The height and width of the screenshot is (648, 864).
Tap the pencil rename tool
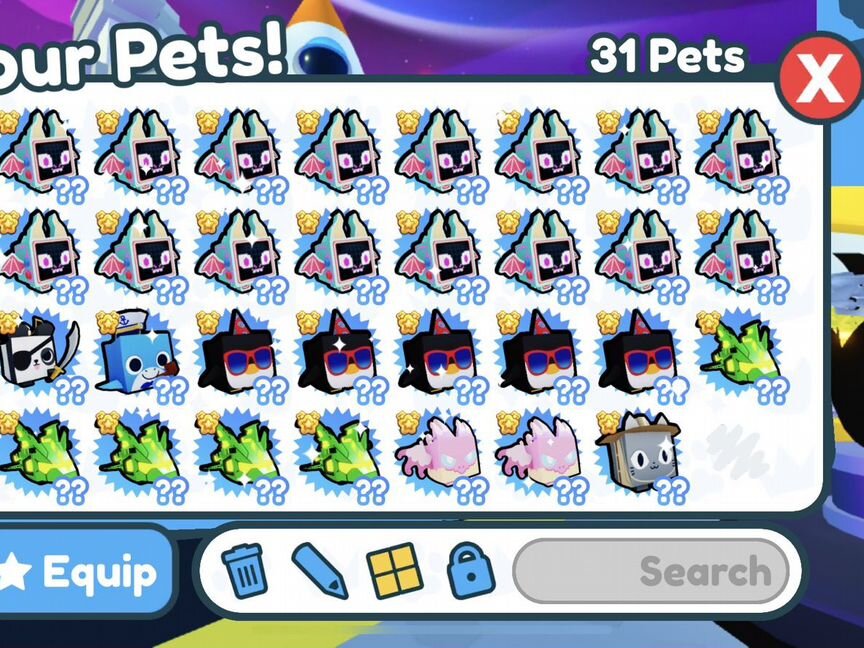(320, 571)
